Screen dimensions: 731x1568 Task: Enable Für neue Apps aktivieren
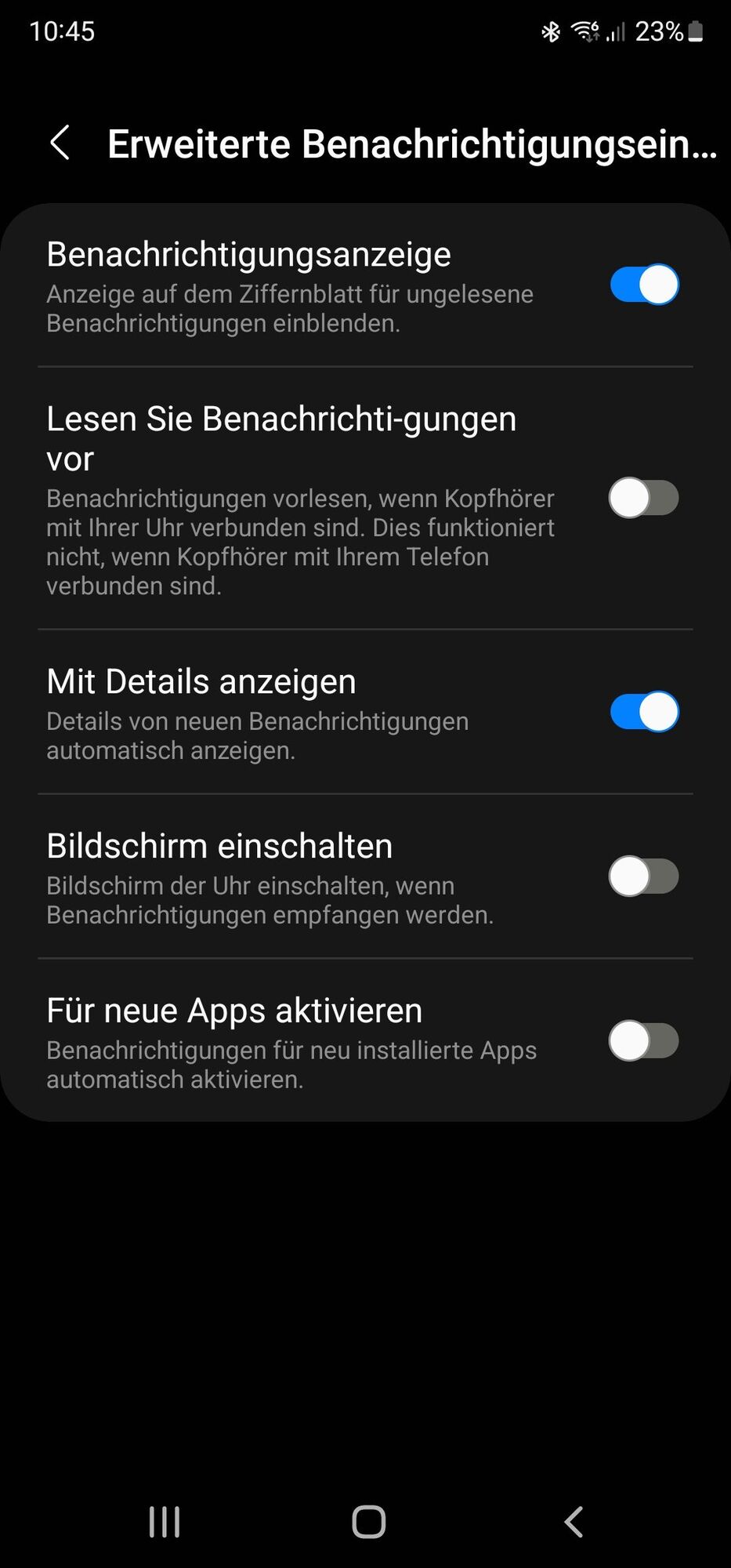(x=644, y=1041)
